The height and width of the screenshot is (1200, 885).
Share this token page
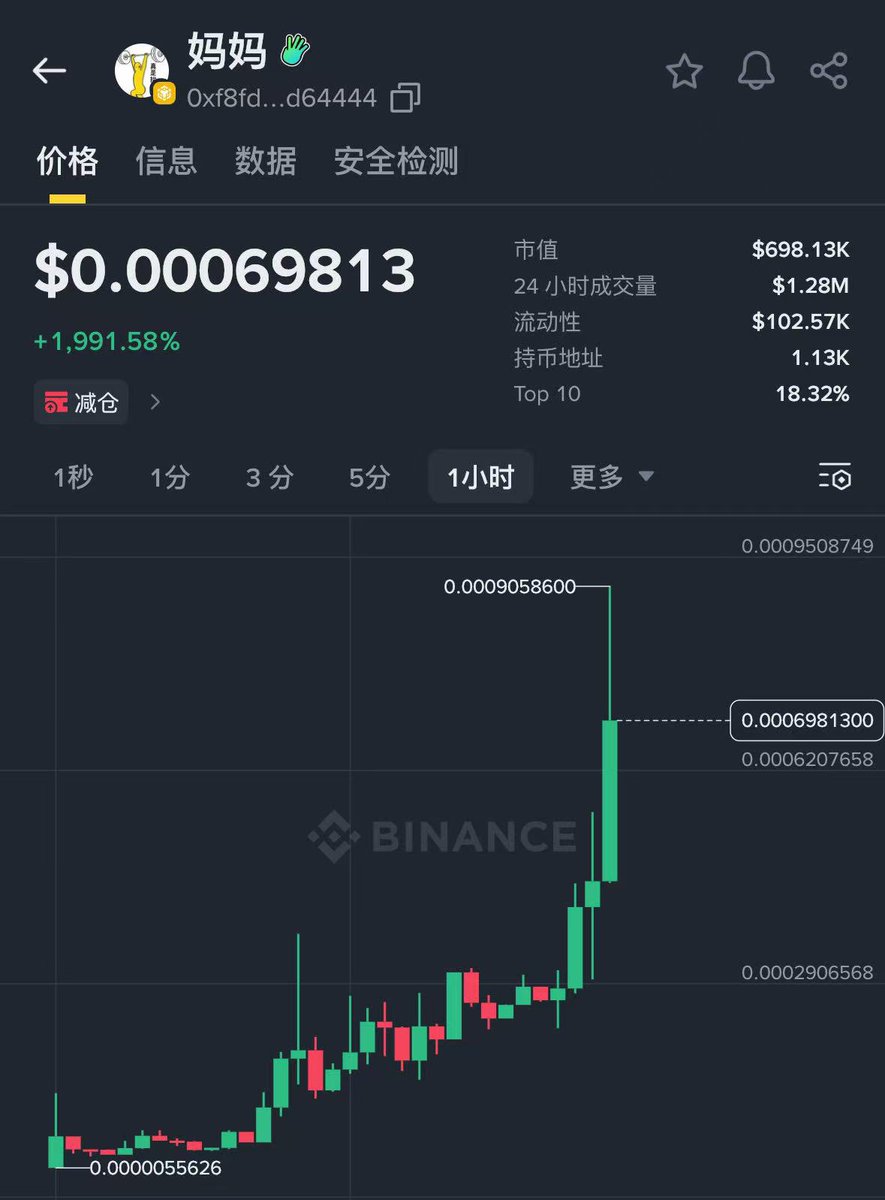pyautogui.click(x=829, y=72)
